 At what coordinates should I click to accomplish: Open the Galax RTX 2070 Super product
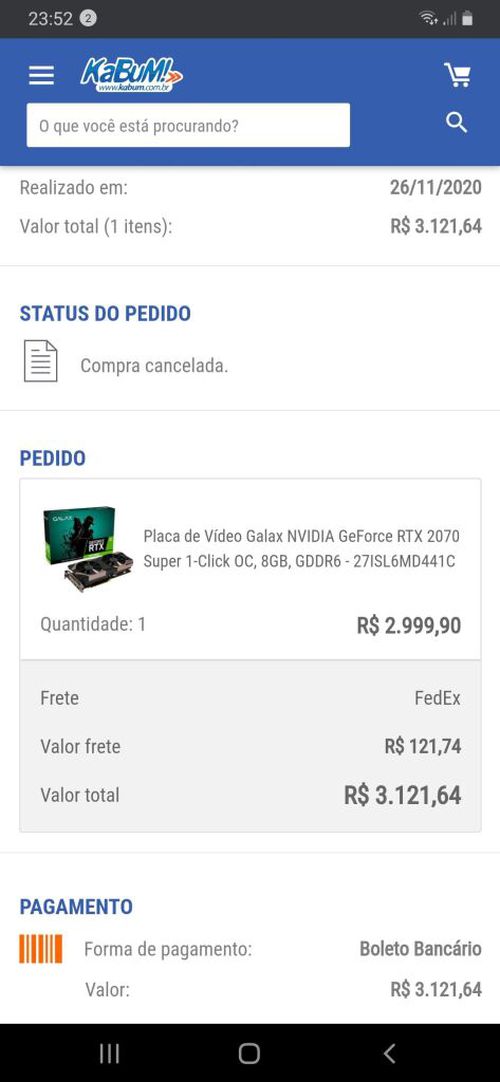point(301,549)
